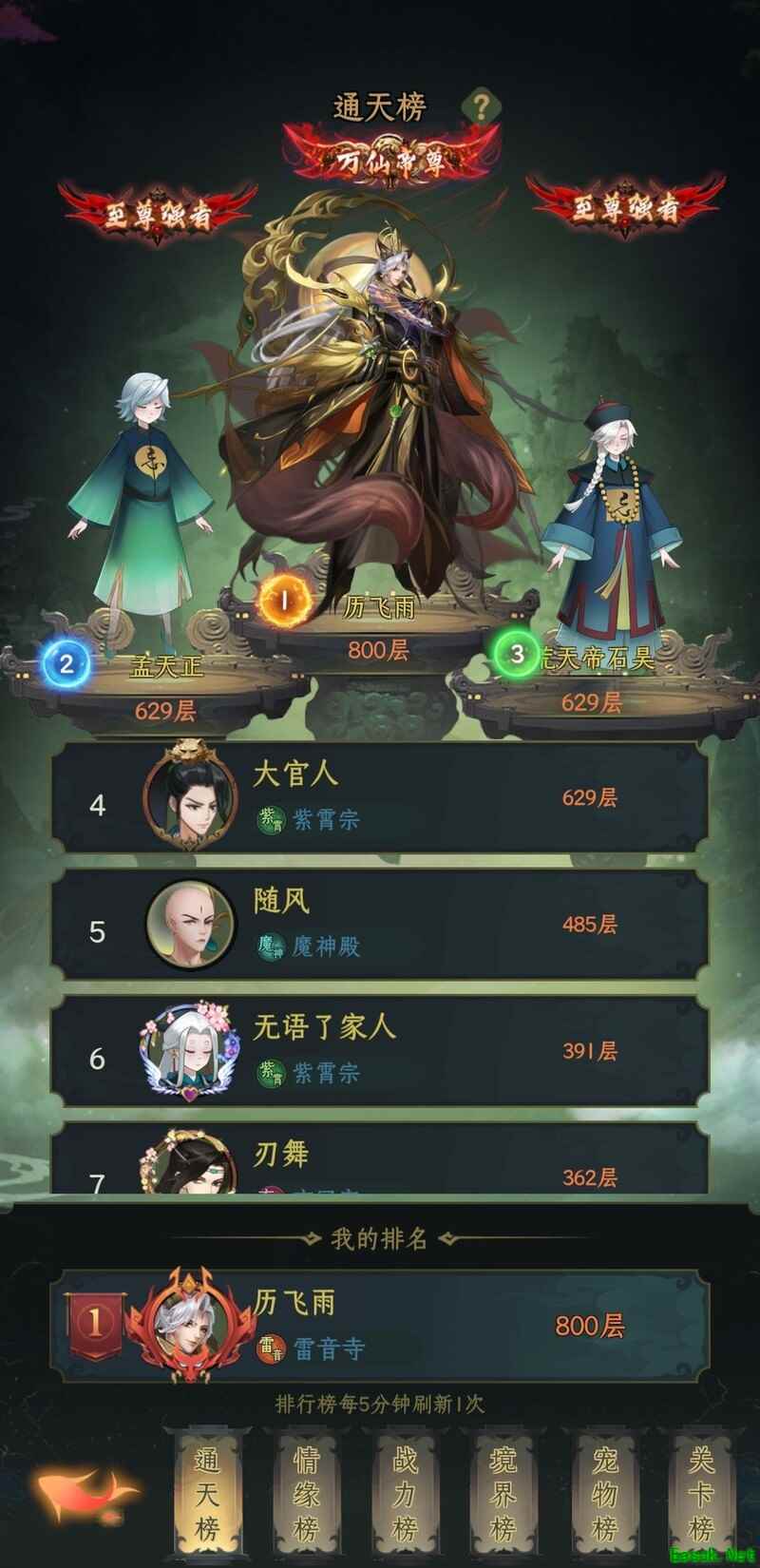Switch to the 境界榜 tab

pyautogui.click(x=503, y=1493)
